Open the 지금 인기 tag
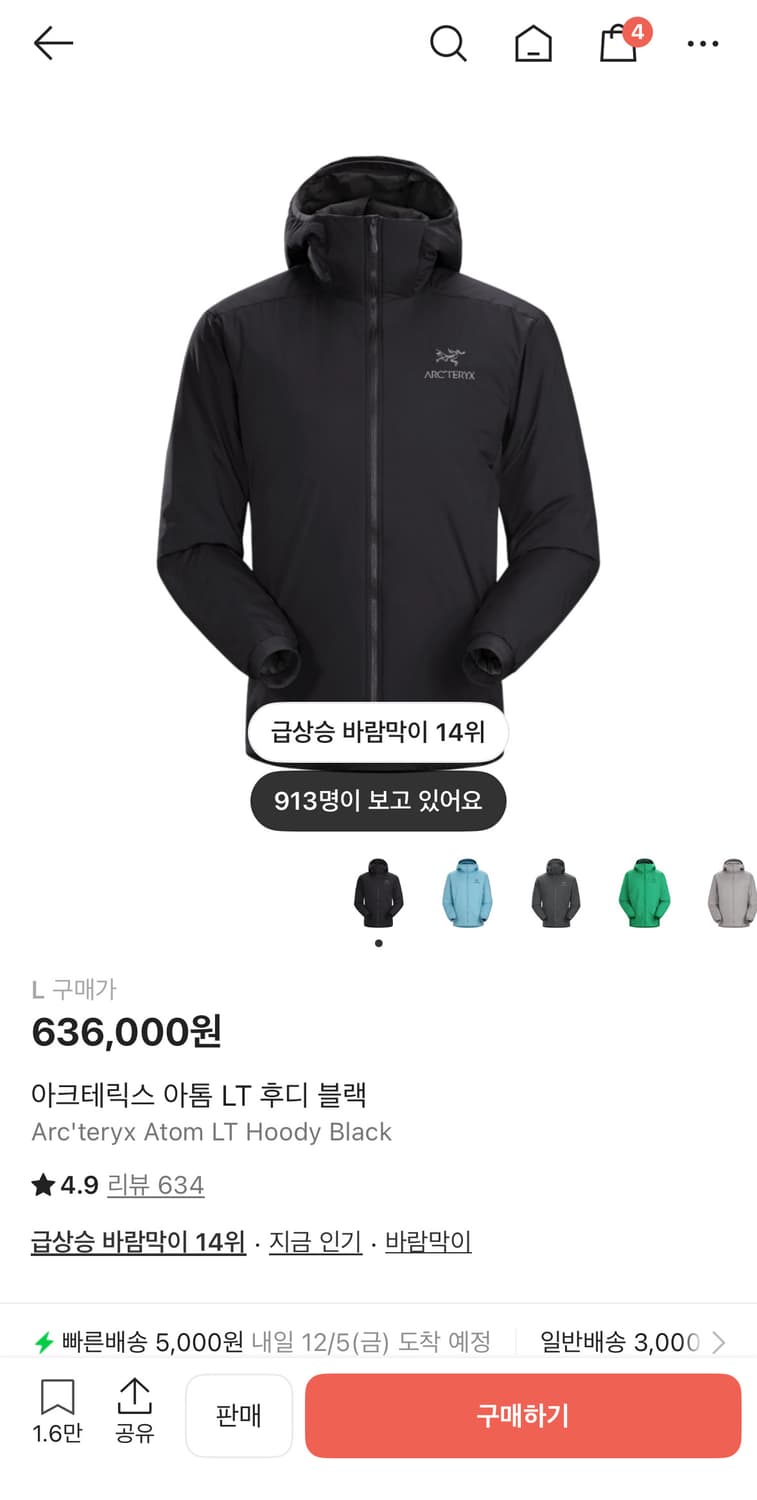This screenshot has height=1500, width=757. [315, 1240]
